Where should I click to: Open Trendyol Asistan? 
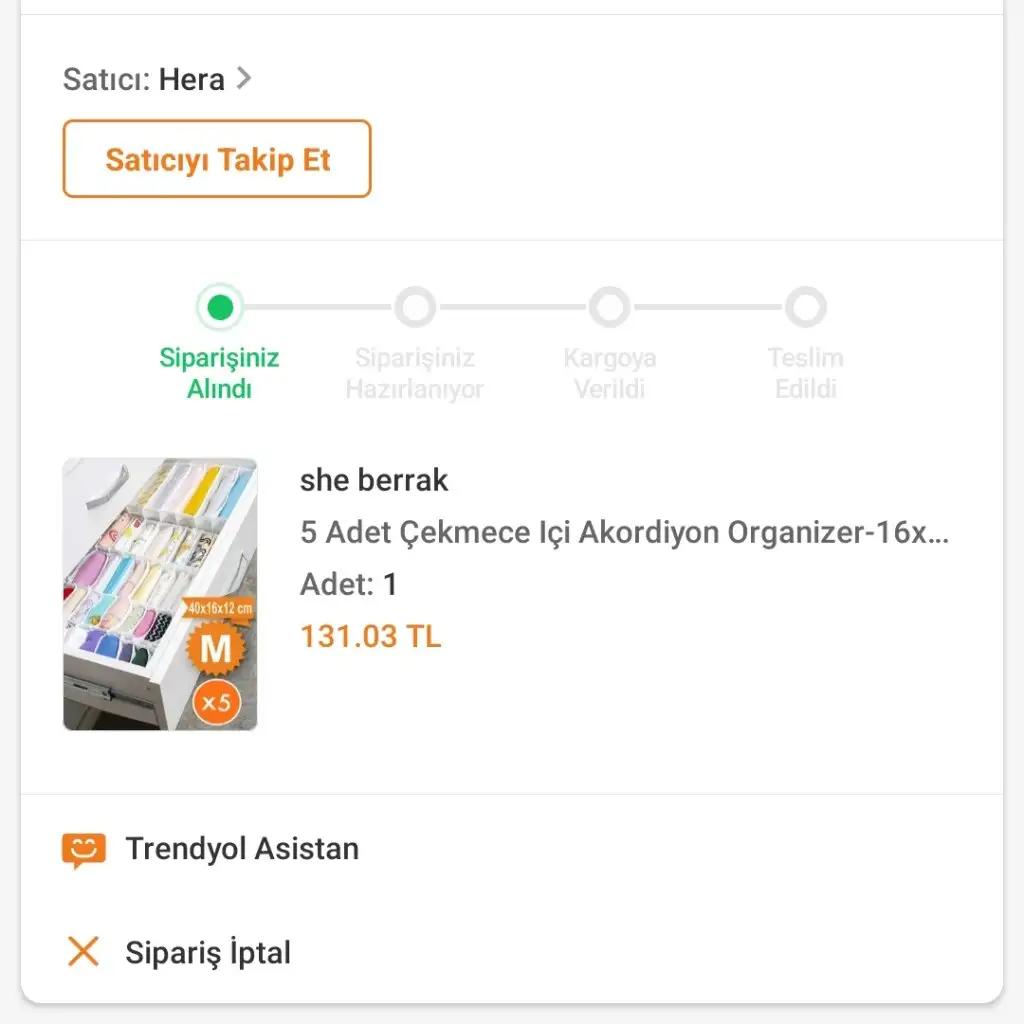241,849
